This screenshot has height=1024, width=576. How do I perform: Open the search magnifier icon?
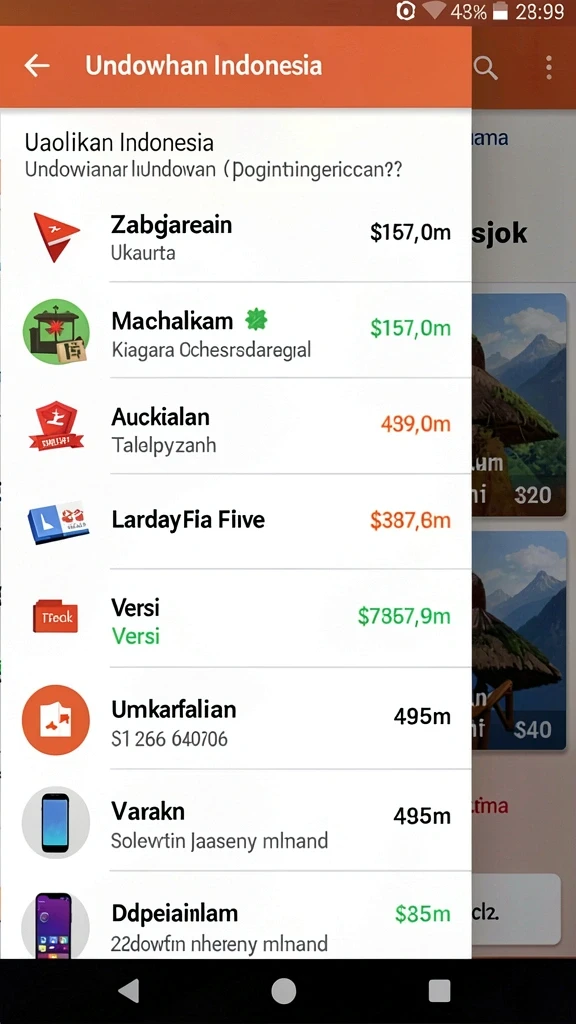(485, 67)
